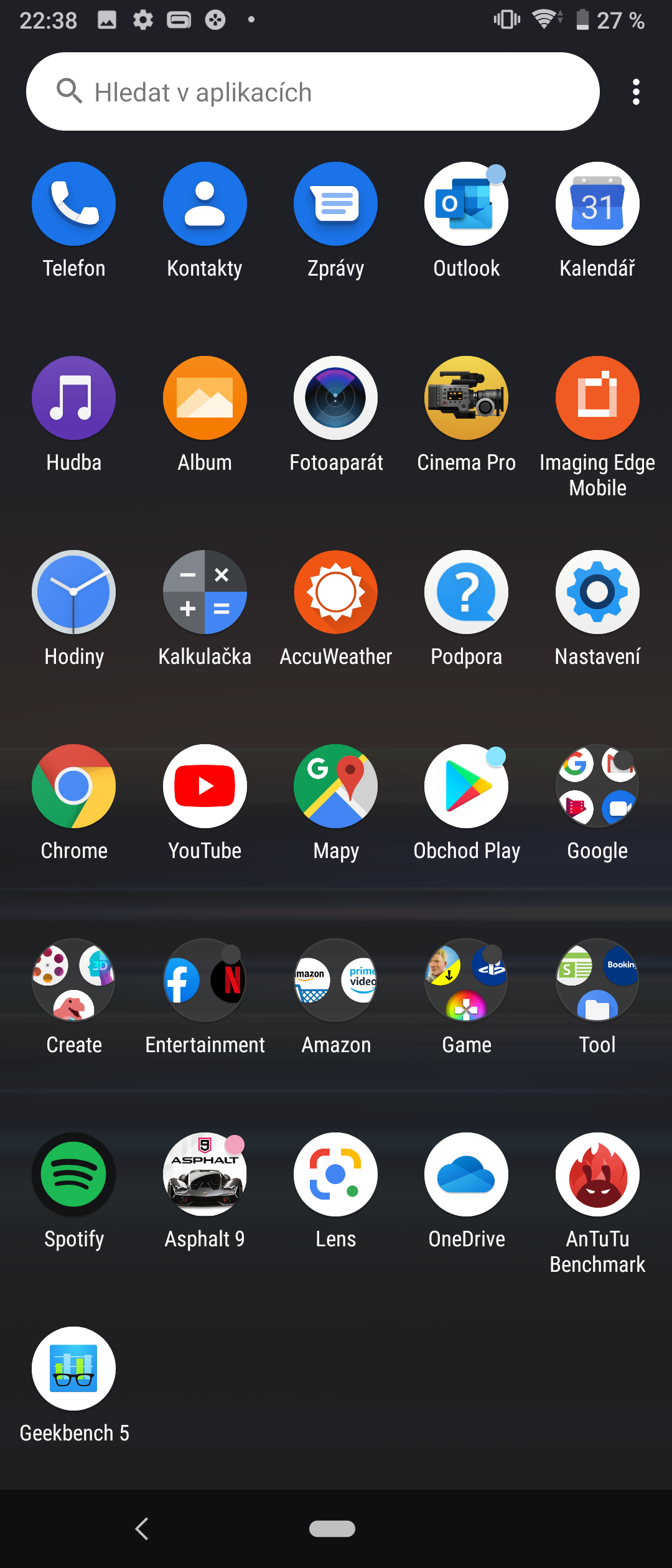Launch the Fotoaparát camera
Image resolution: width=672 pixels, height=1568 pixels.
(335, 398)
